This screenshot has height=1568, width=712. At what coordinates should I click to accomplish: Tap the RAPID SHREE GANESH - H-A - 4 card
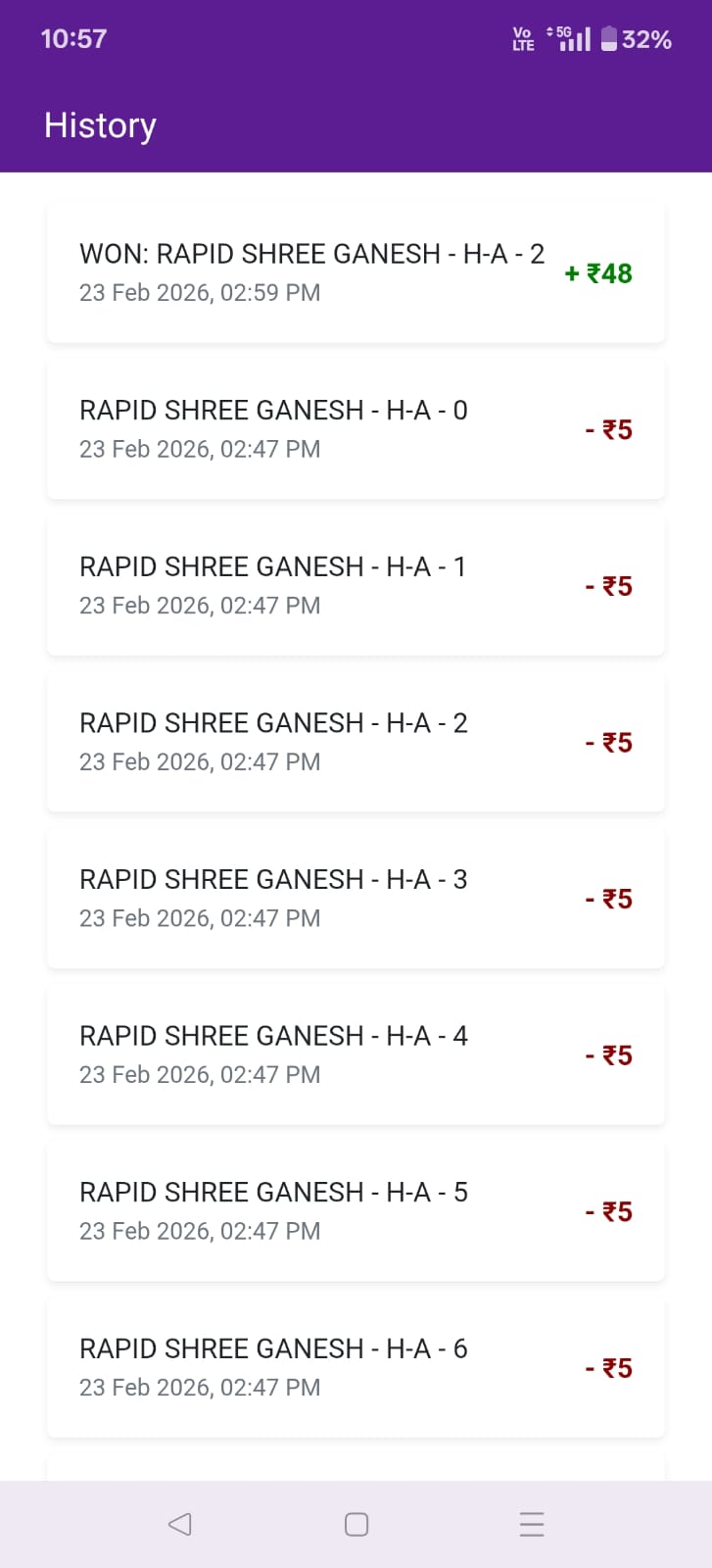click(356, 1055)
